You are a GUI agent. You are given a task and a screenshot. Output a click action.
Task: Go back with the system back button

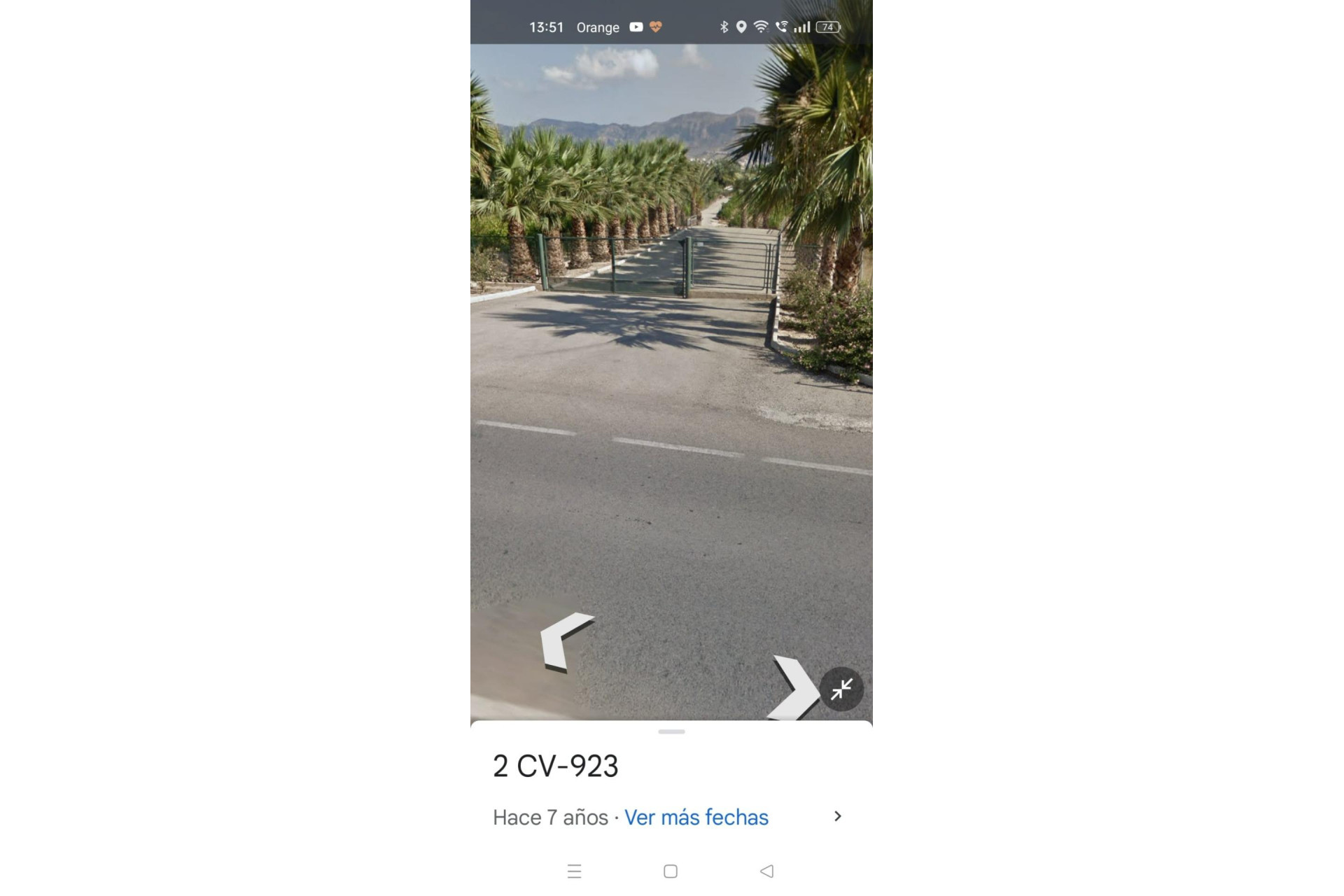[x=767, y=871]
